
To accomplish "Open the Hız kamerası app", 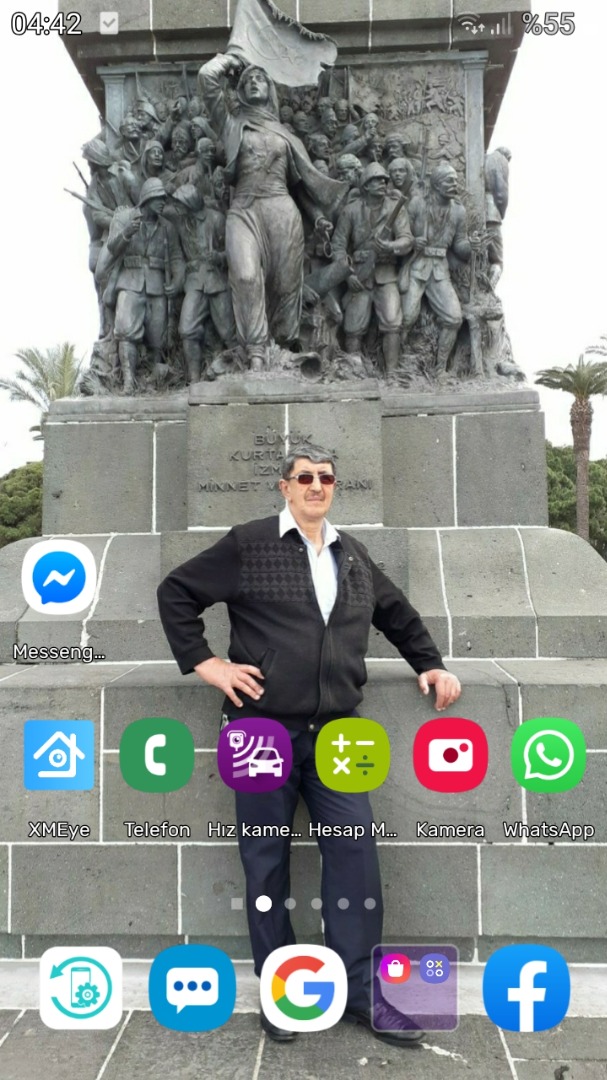I will (255, 755).
